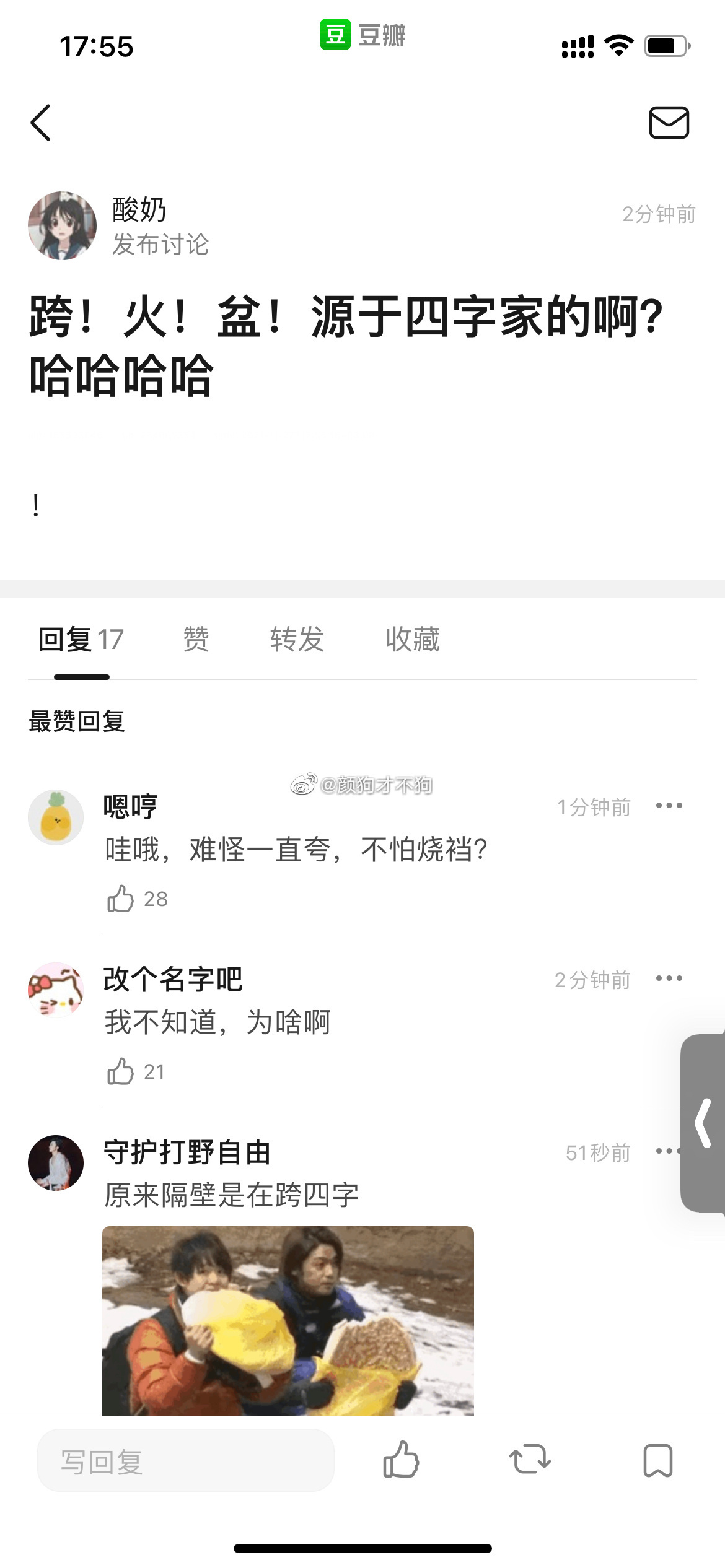Open more options on 改个名字吧's reply

point(669,978)
